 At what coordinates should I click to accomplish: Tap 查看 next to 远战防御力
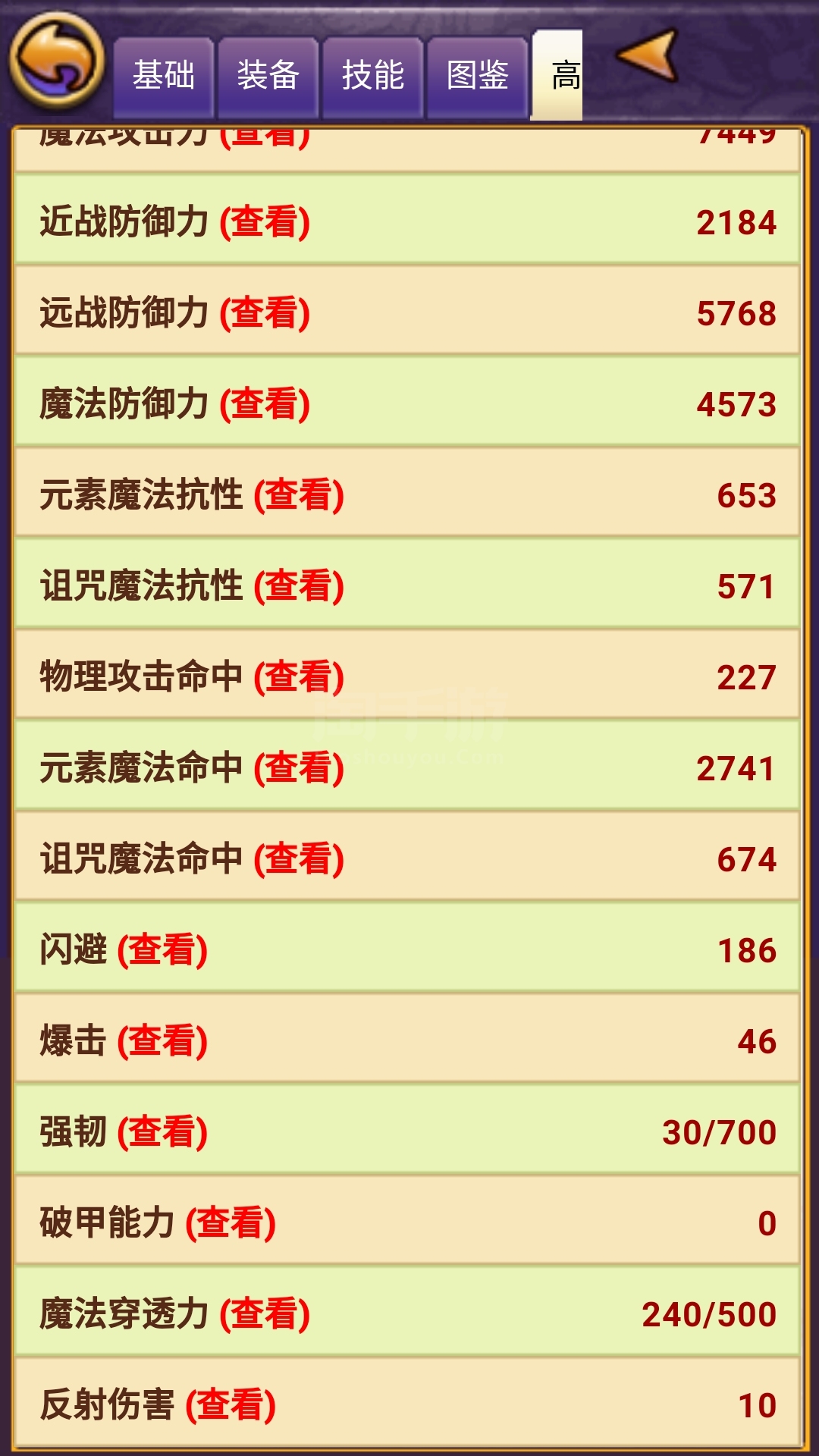pos(265,313)
